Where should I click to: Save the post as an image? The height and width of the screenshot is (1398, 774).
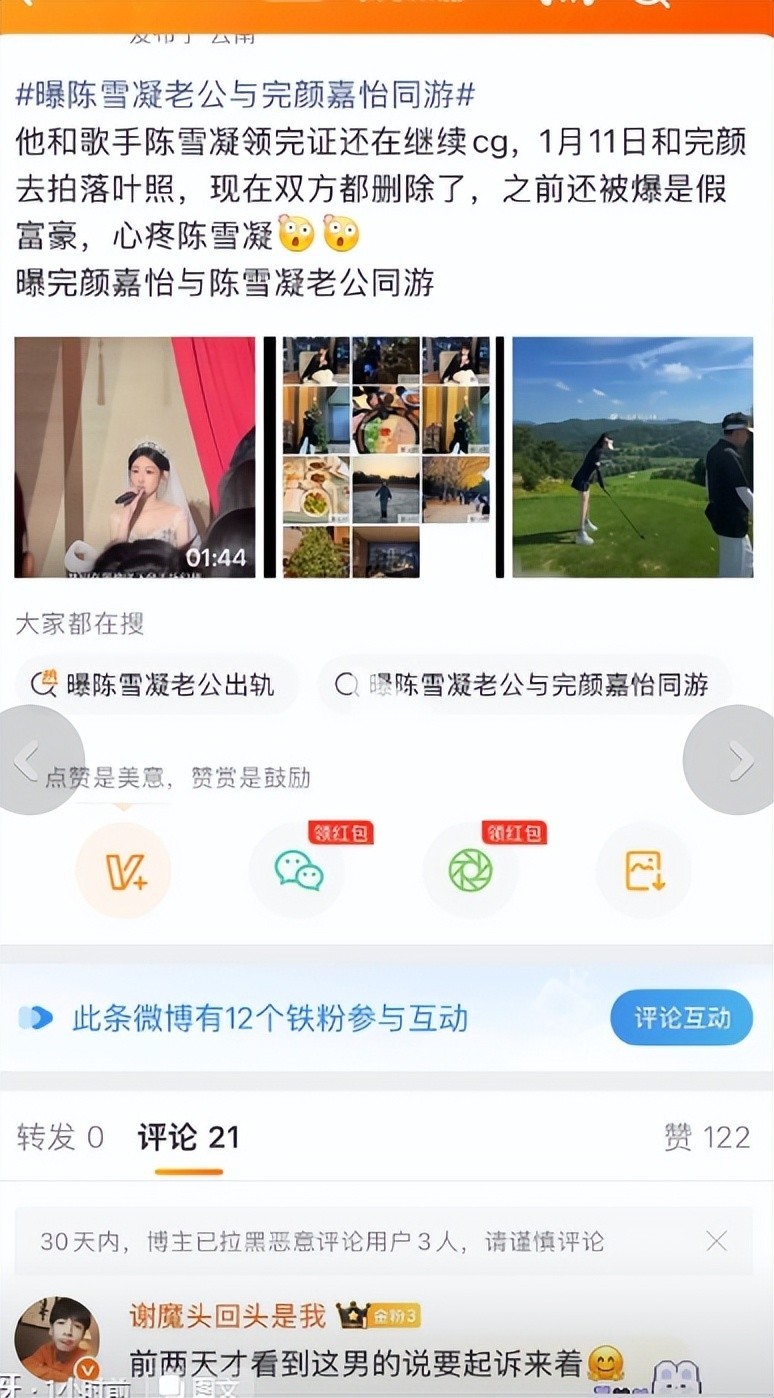[x=644, y=871]
